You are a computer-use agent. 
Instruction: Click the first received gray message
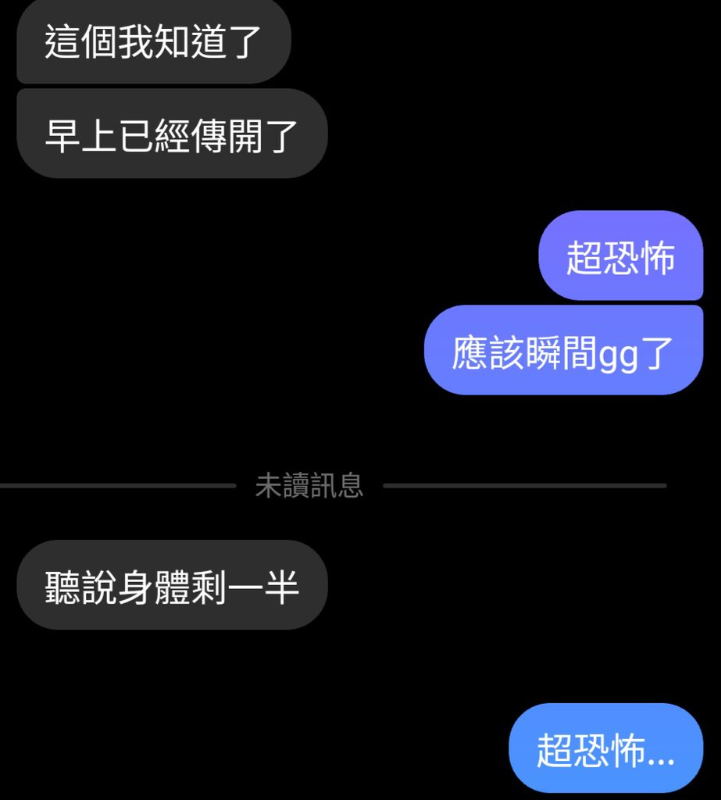pos(152,42)
